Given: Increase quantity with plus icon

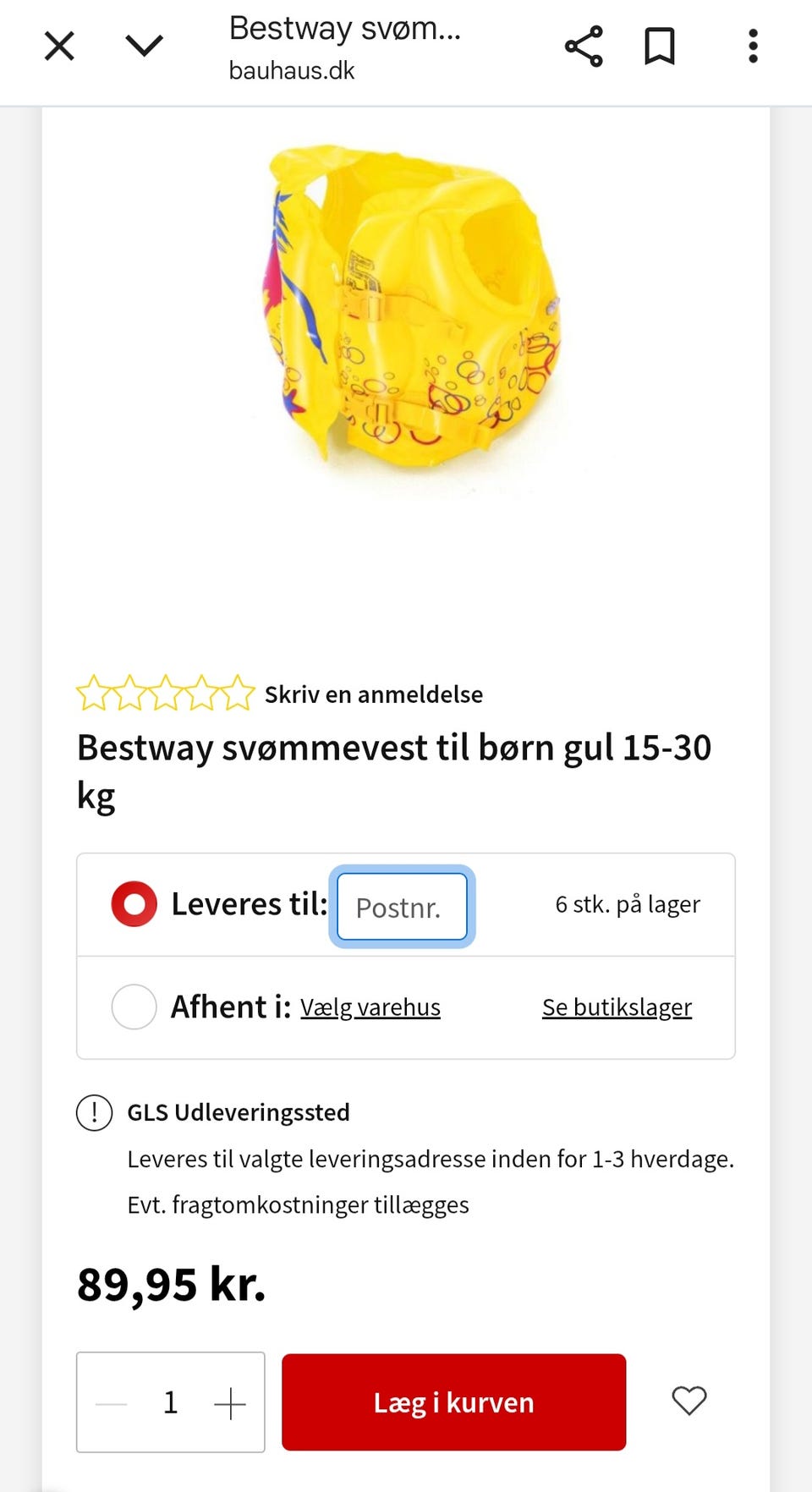Looking at the screenshot, I should point(229,1402).
